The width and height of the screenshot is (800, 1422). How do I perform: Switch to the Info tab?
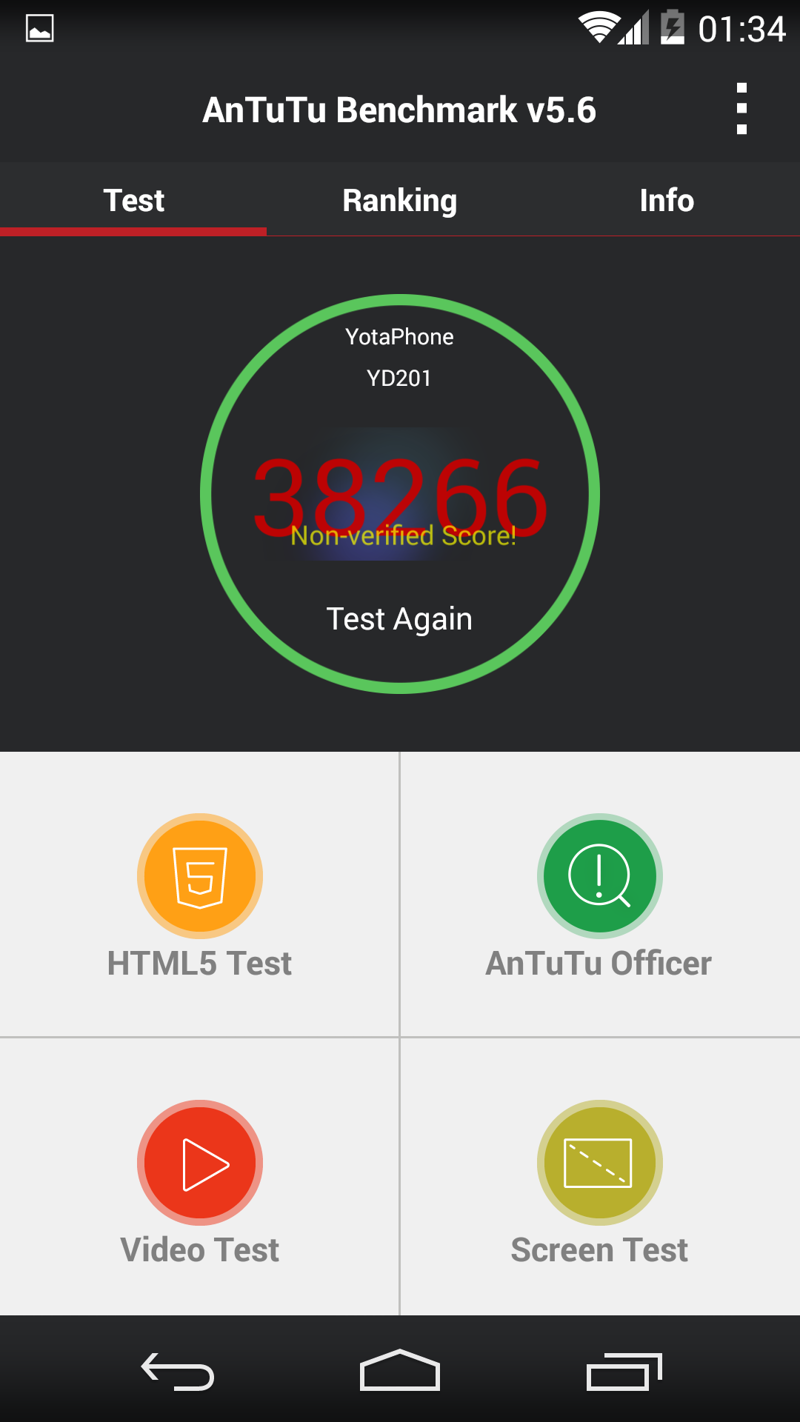(x=666, y=200)
